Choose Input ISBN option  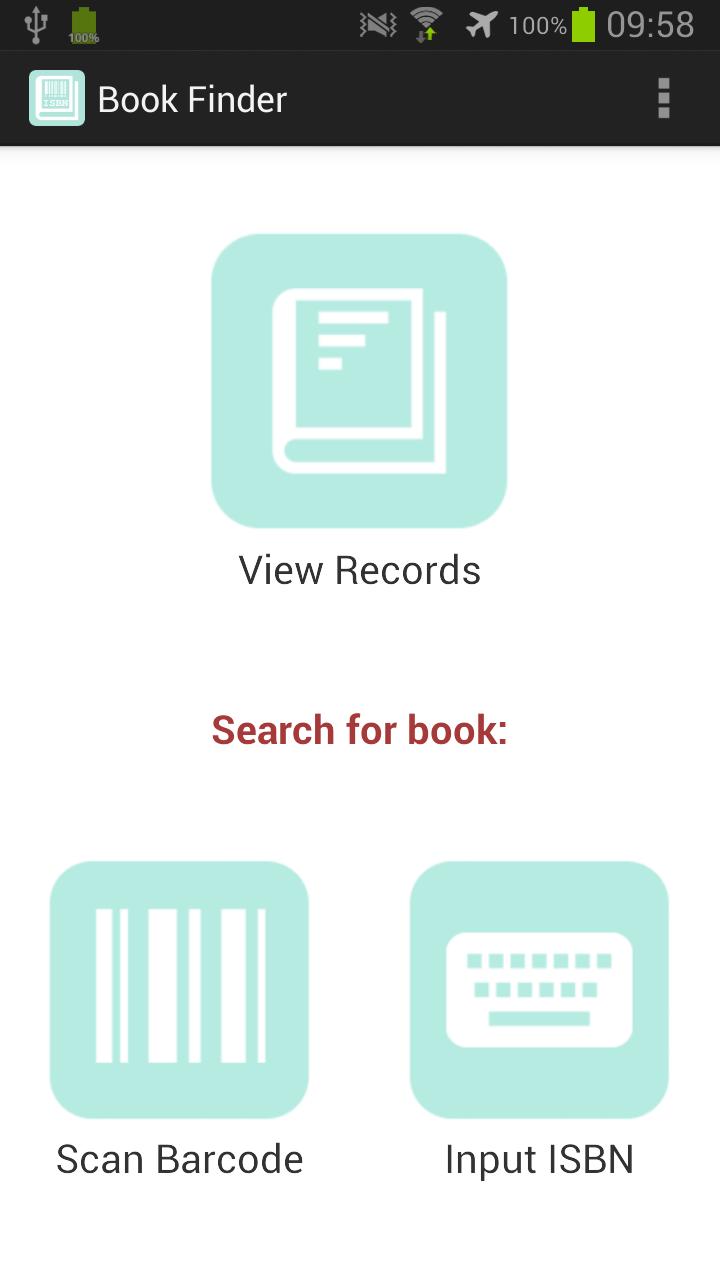coord(539,989)
